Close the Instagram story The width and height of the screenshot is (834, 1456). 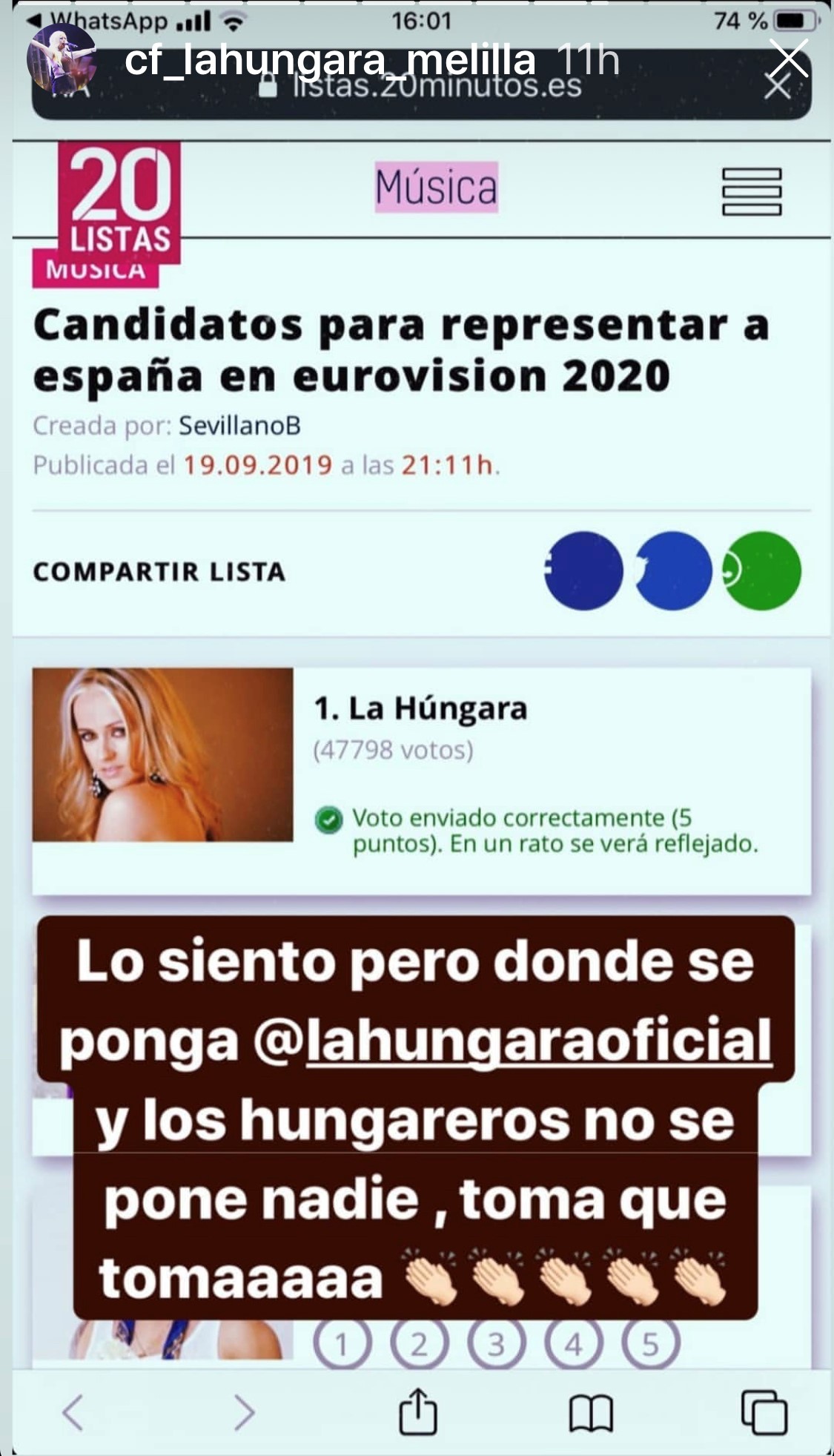pos(788,58)
